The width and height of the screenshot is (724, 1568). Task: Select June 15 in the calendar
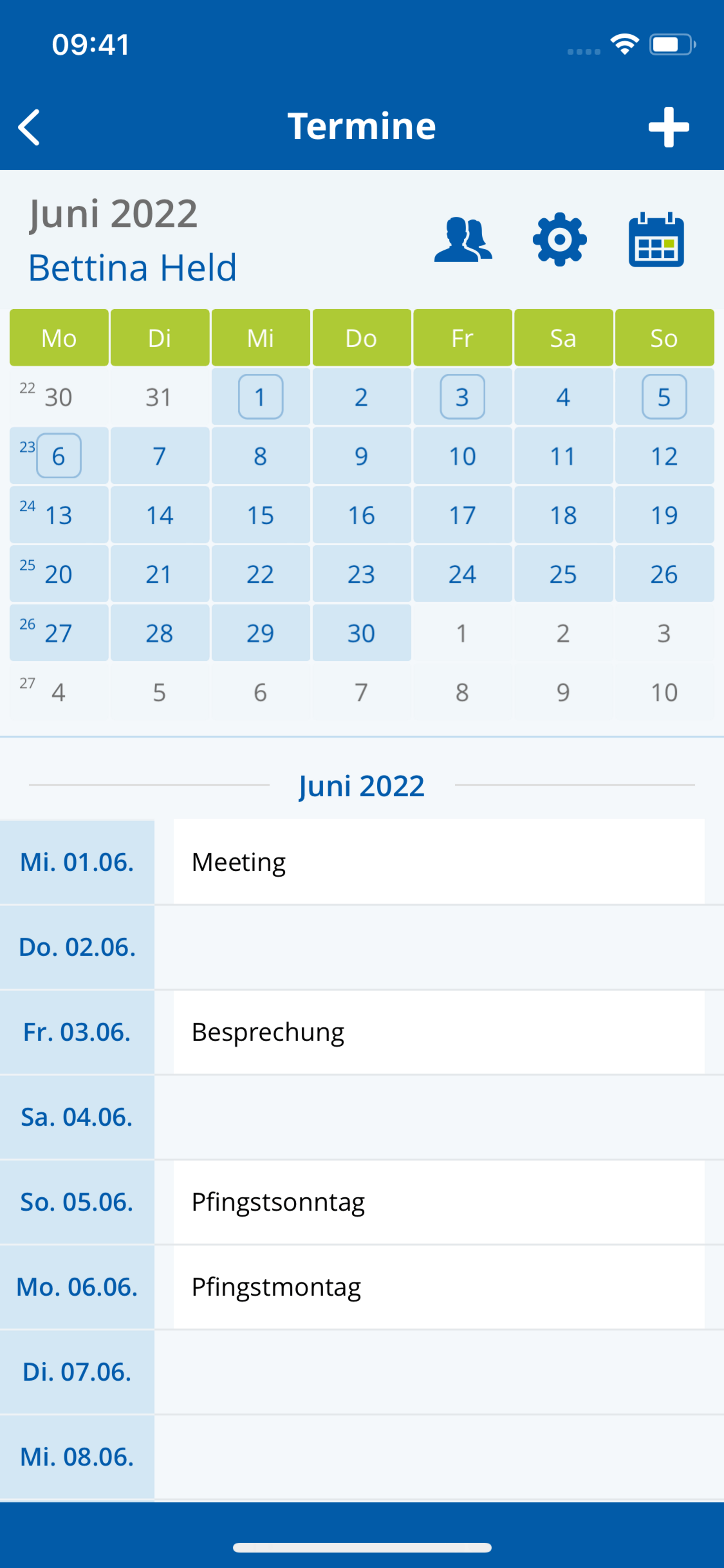[261, 515]
